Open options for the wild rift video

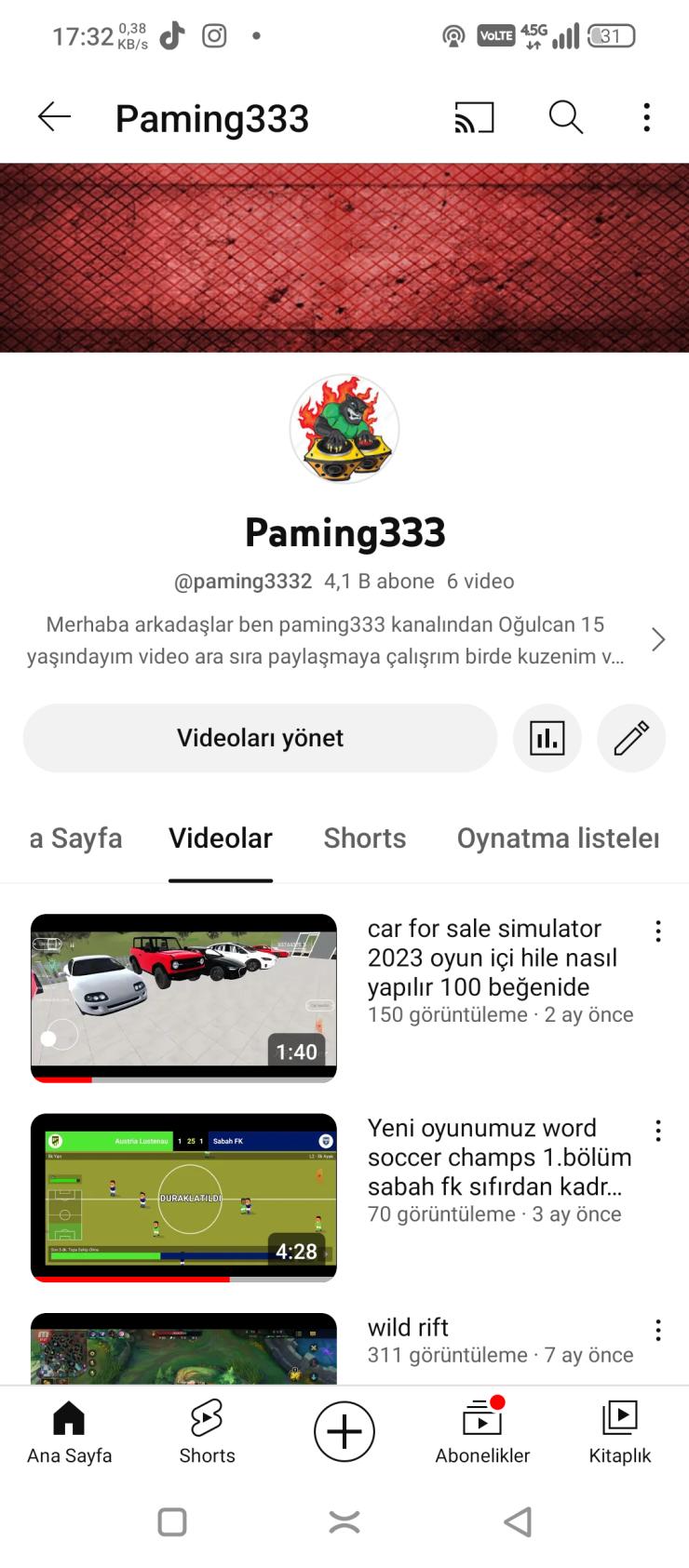(x=658, y=1331)
